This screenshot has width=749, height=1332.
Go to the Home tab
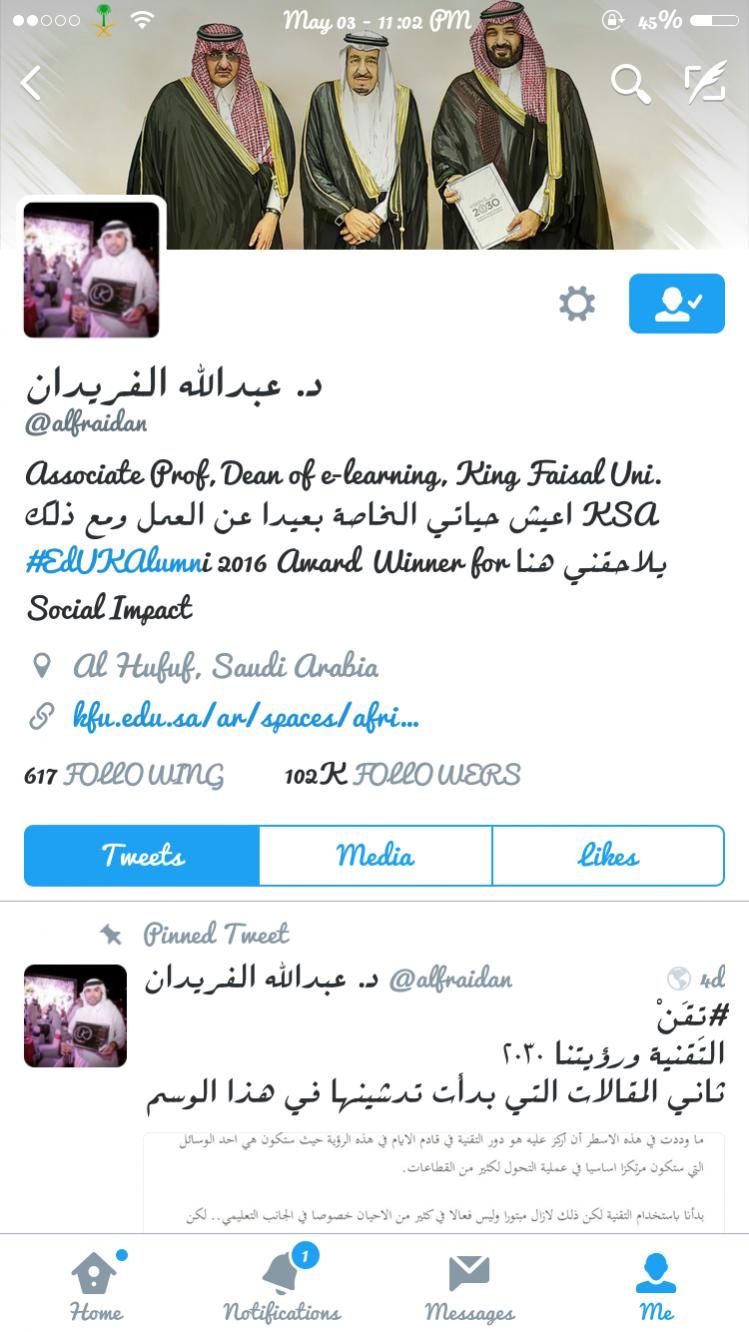pos(96,1284)
